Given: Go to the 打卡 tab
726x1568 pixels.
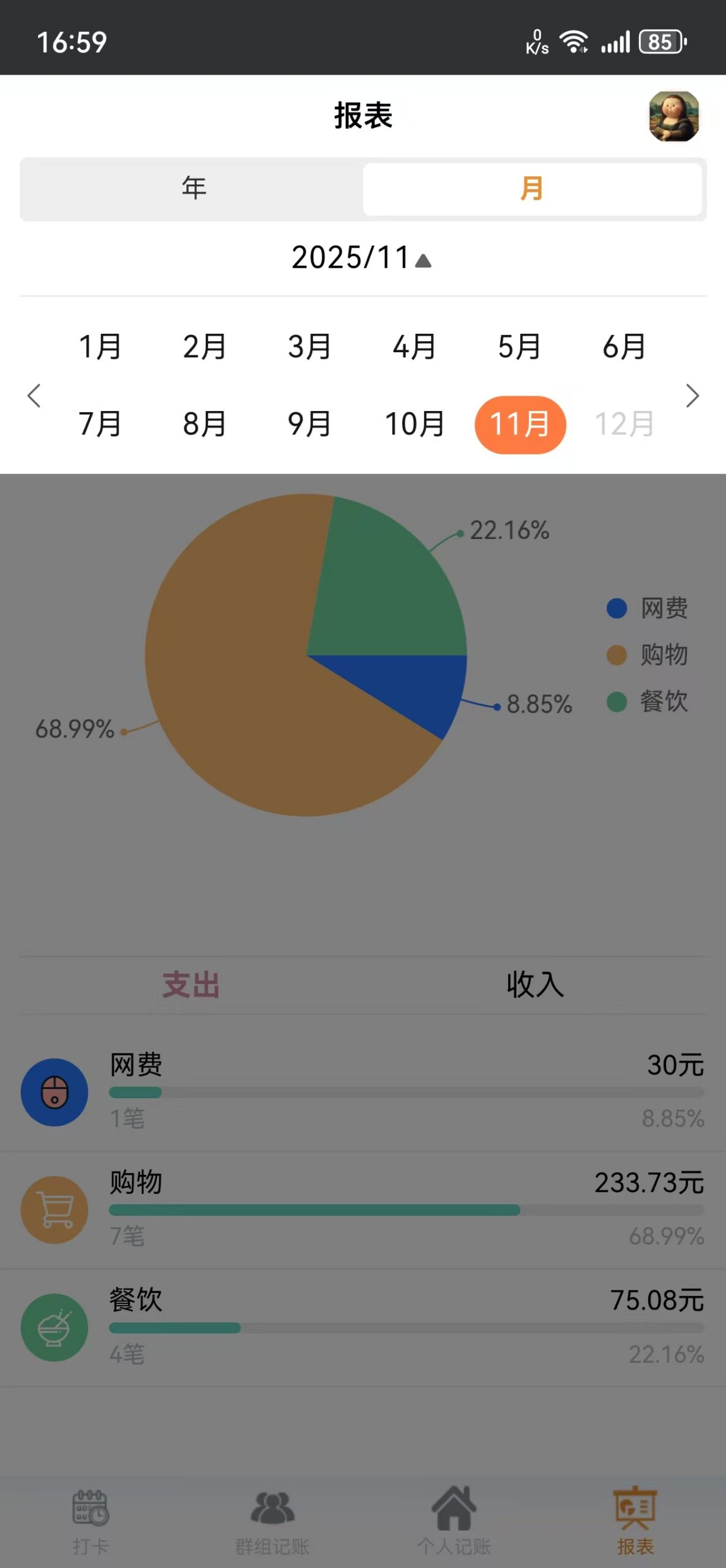Looking at the screenshot, I should (x=91, y=1520).
